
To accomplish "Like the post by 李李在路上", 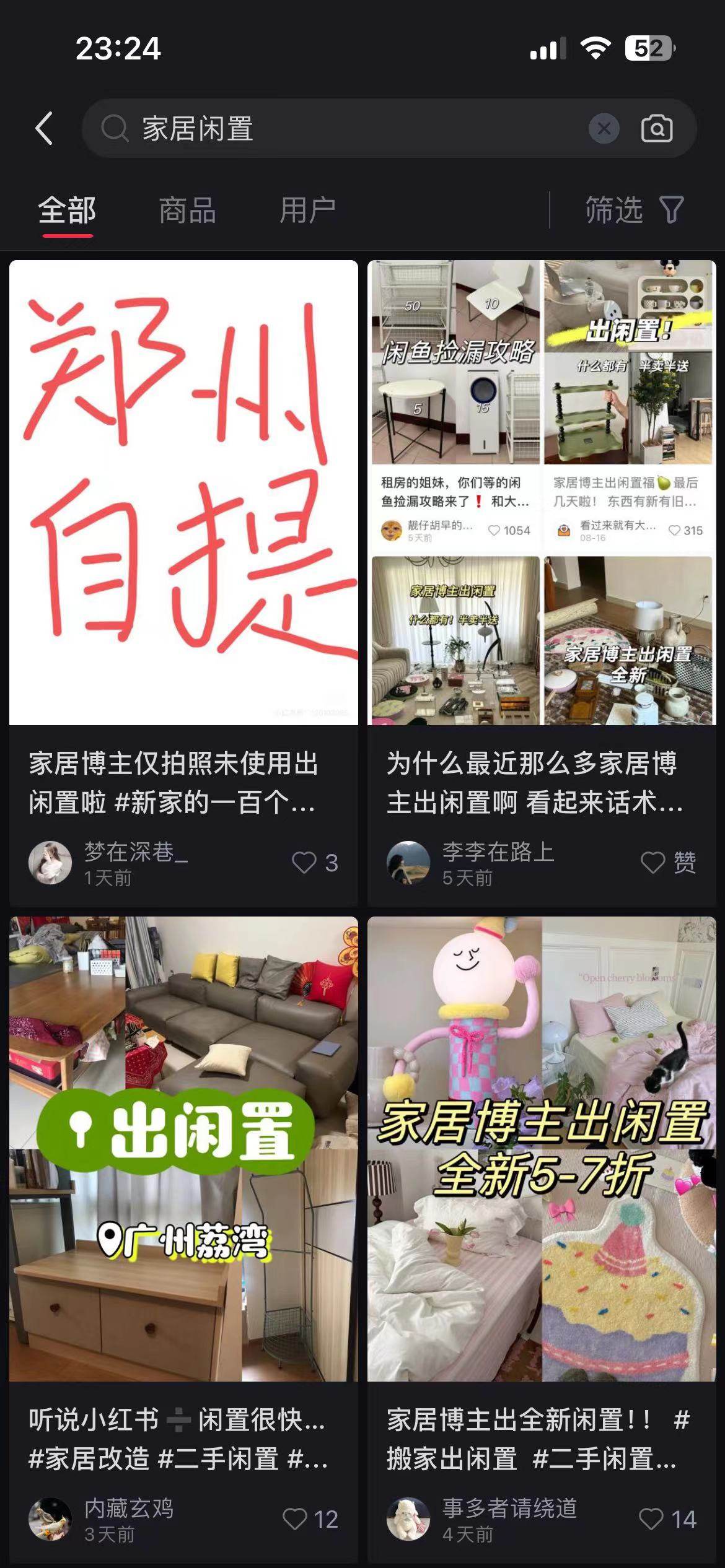I will (x=653, y=862).
